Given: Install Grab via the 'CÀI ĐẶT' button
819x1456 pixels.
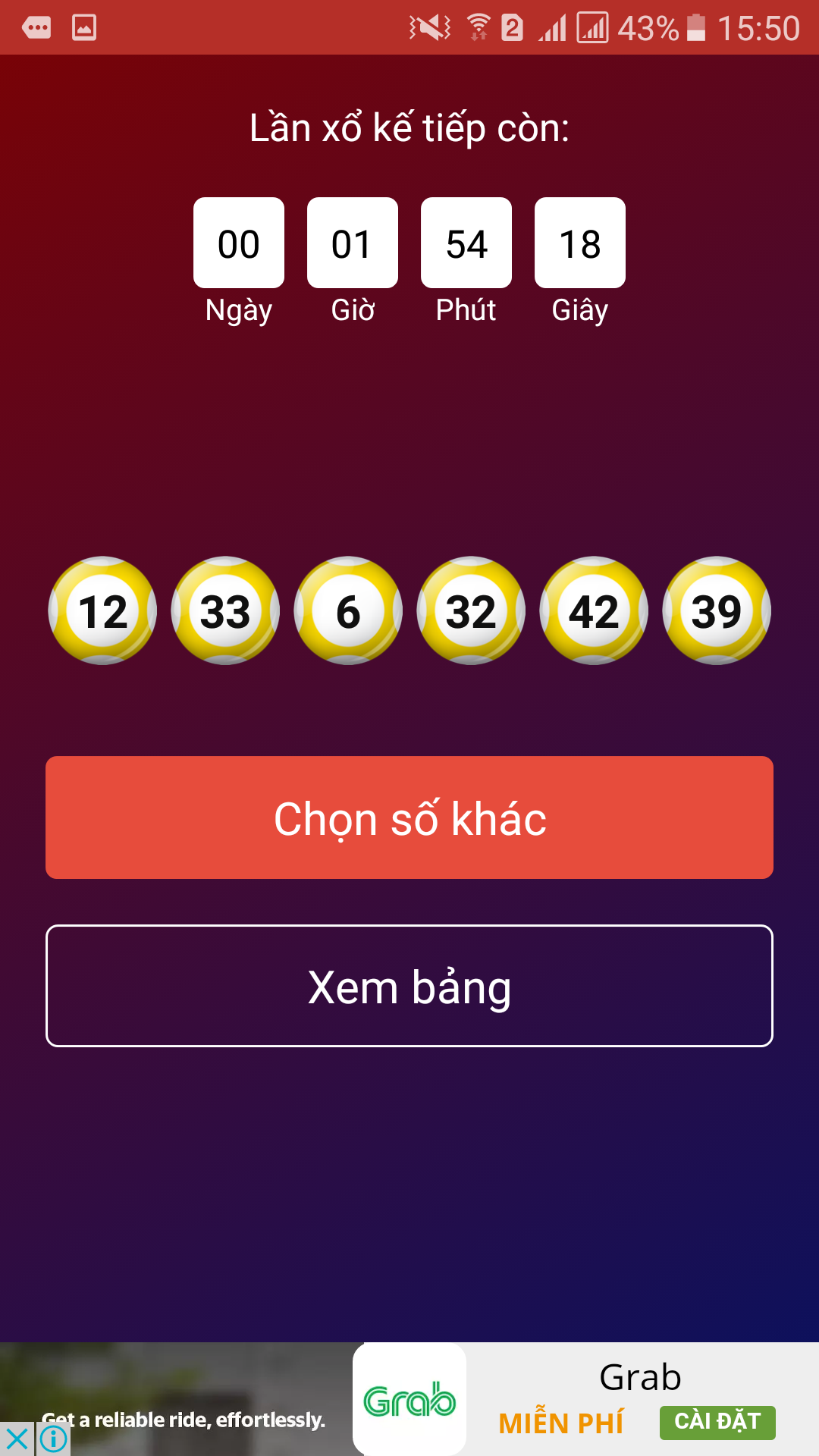Looking at the screenshot, I should click(x=717, y=1422).
